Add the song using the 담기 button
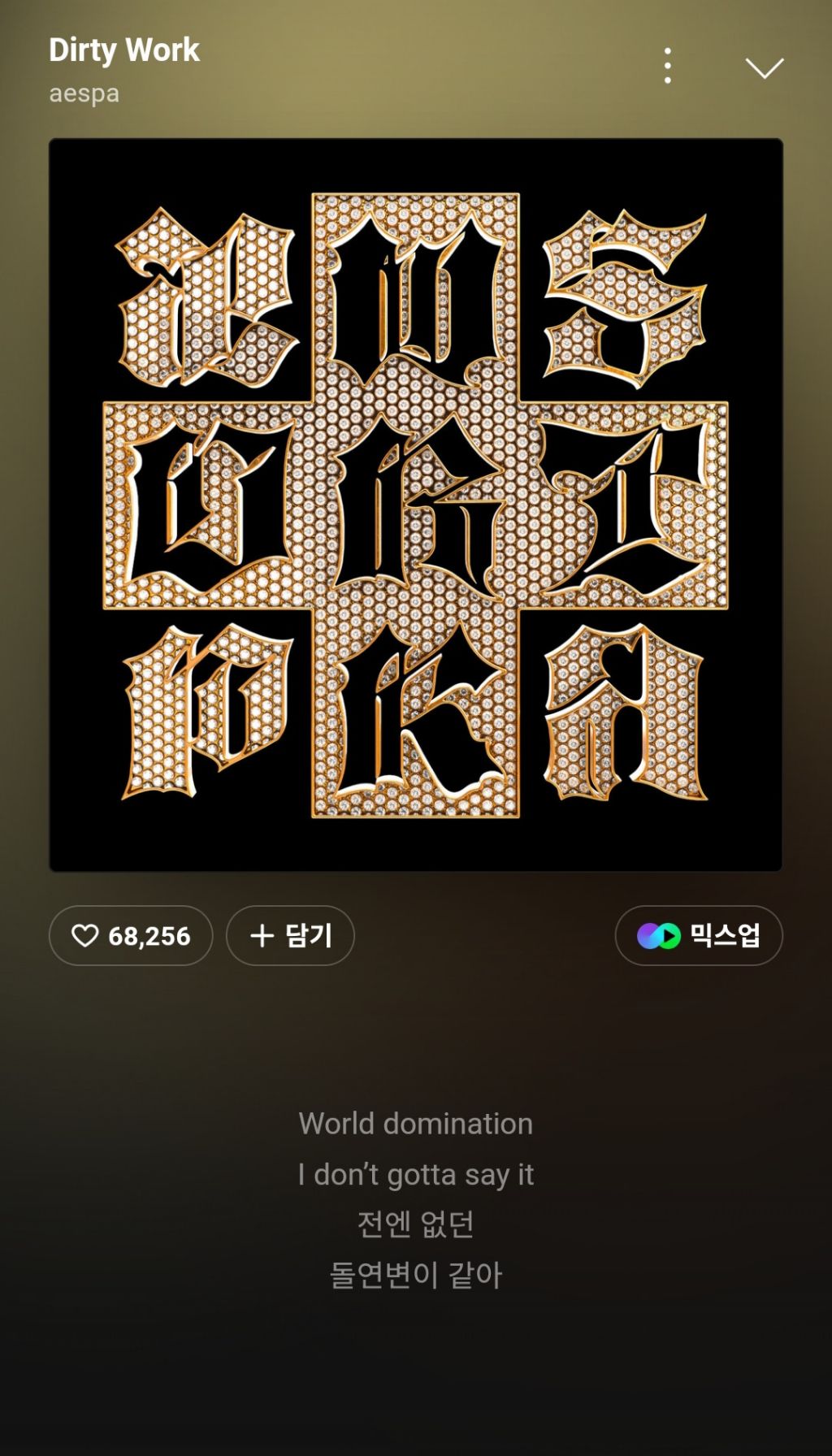 [290, 935]
